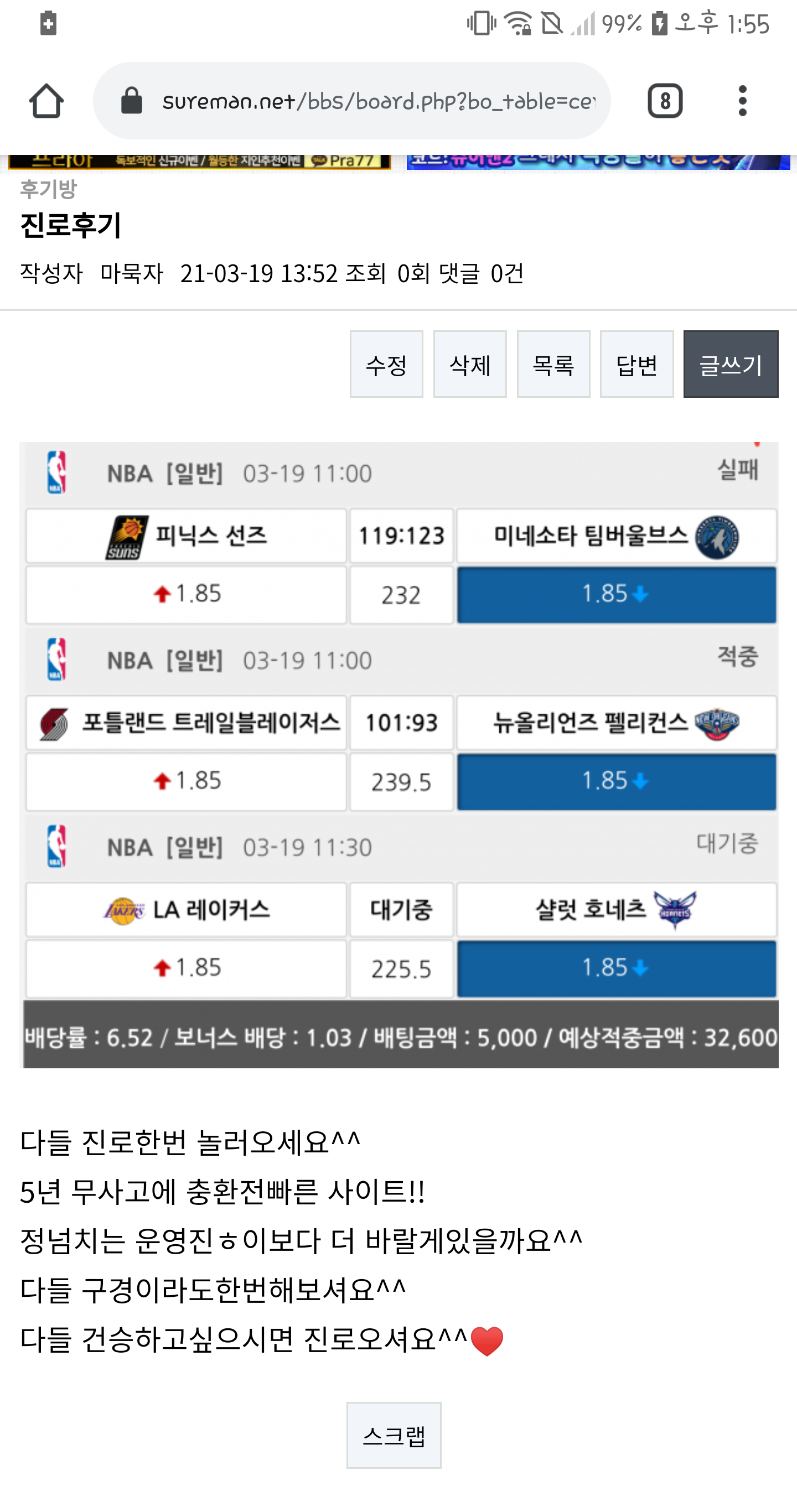Open the blue banner ad on the right
The height and width of the screenshot is (1512, 797).
(x=598, y=162)
